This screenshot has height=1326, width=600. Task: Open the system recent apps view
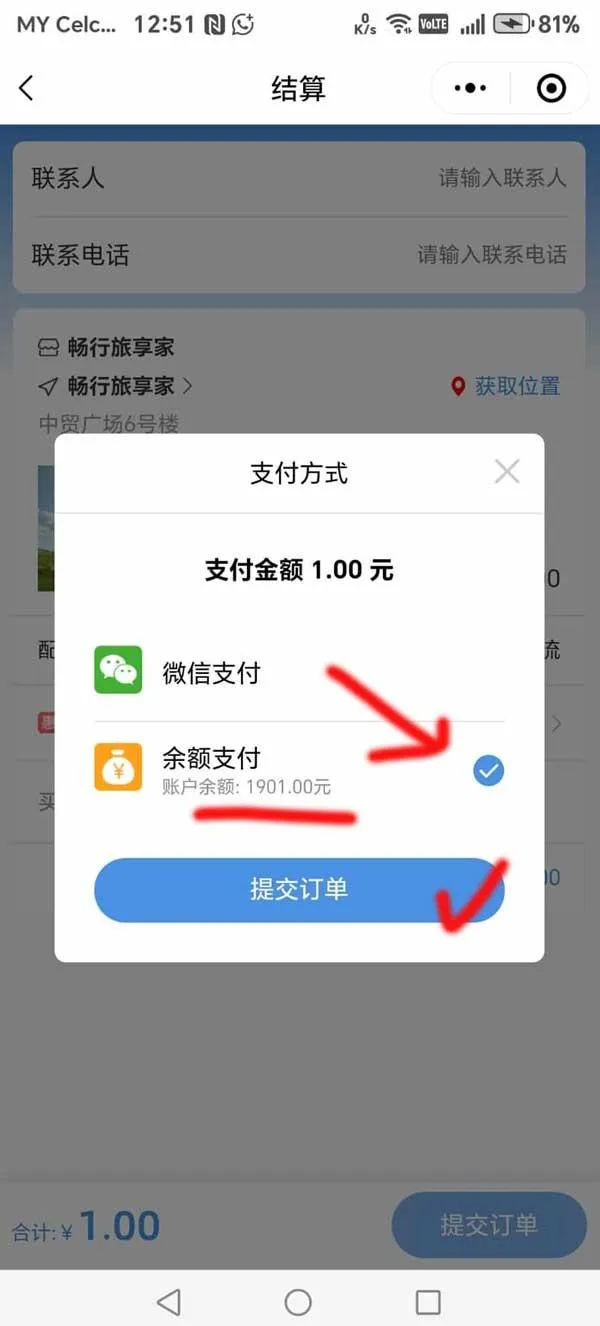[428, 1301]
